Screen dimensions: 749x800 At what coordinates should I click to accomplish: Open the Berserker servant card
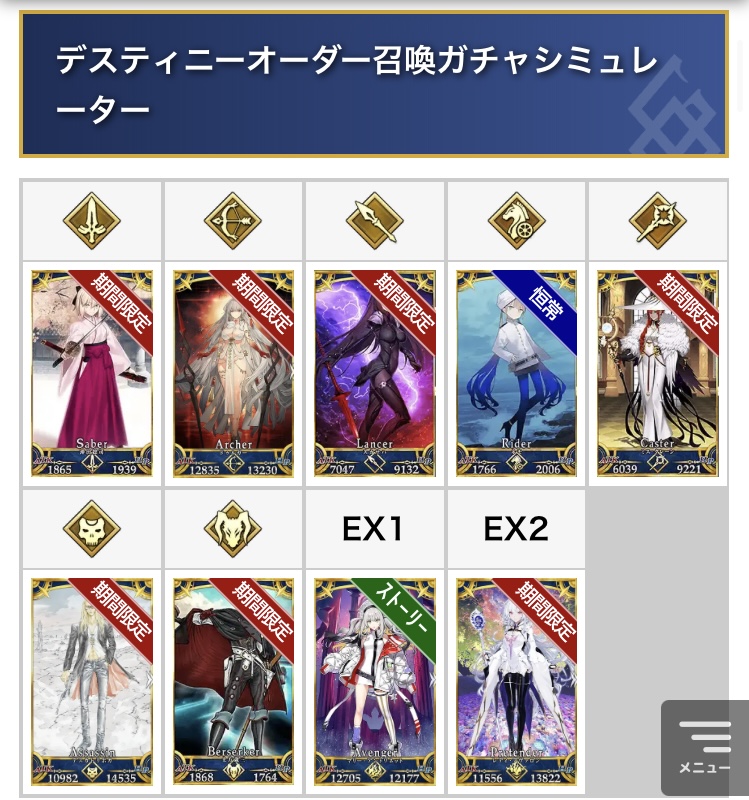[233, 681]
